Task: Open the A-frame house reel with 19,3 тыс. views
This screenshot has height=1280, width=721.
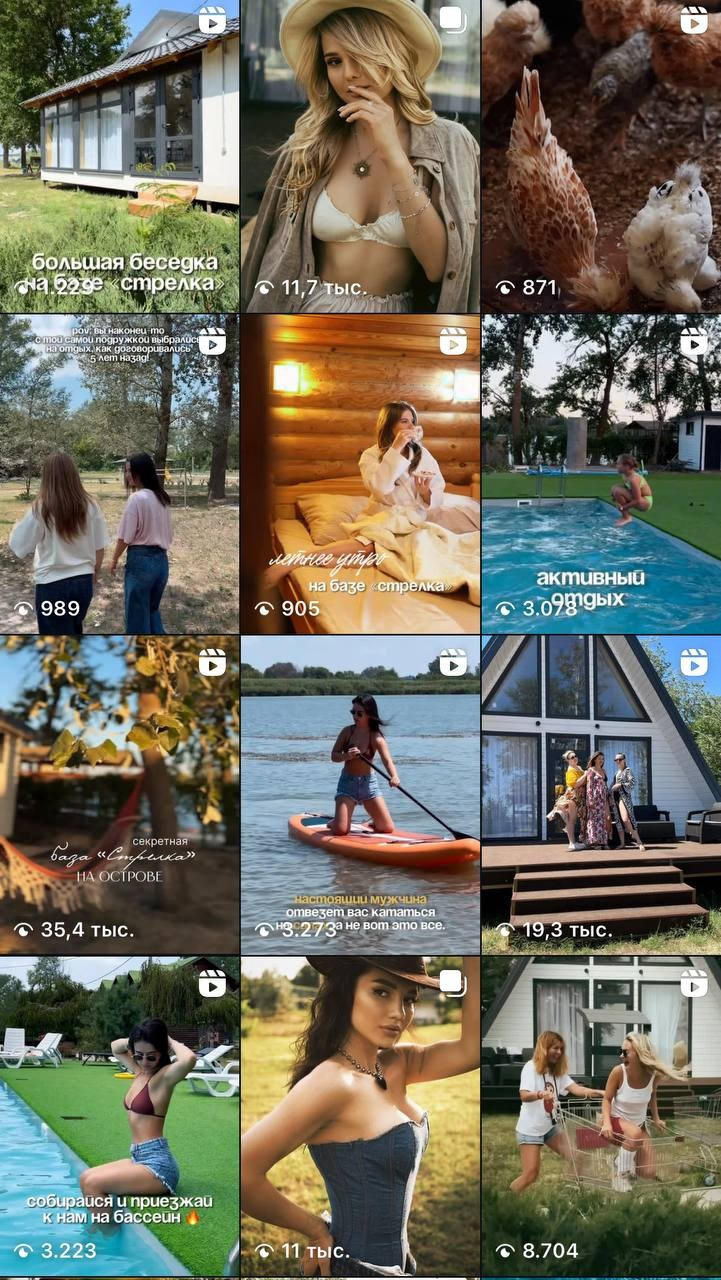Action: pos(601,795)
